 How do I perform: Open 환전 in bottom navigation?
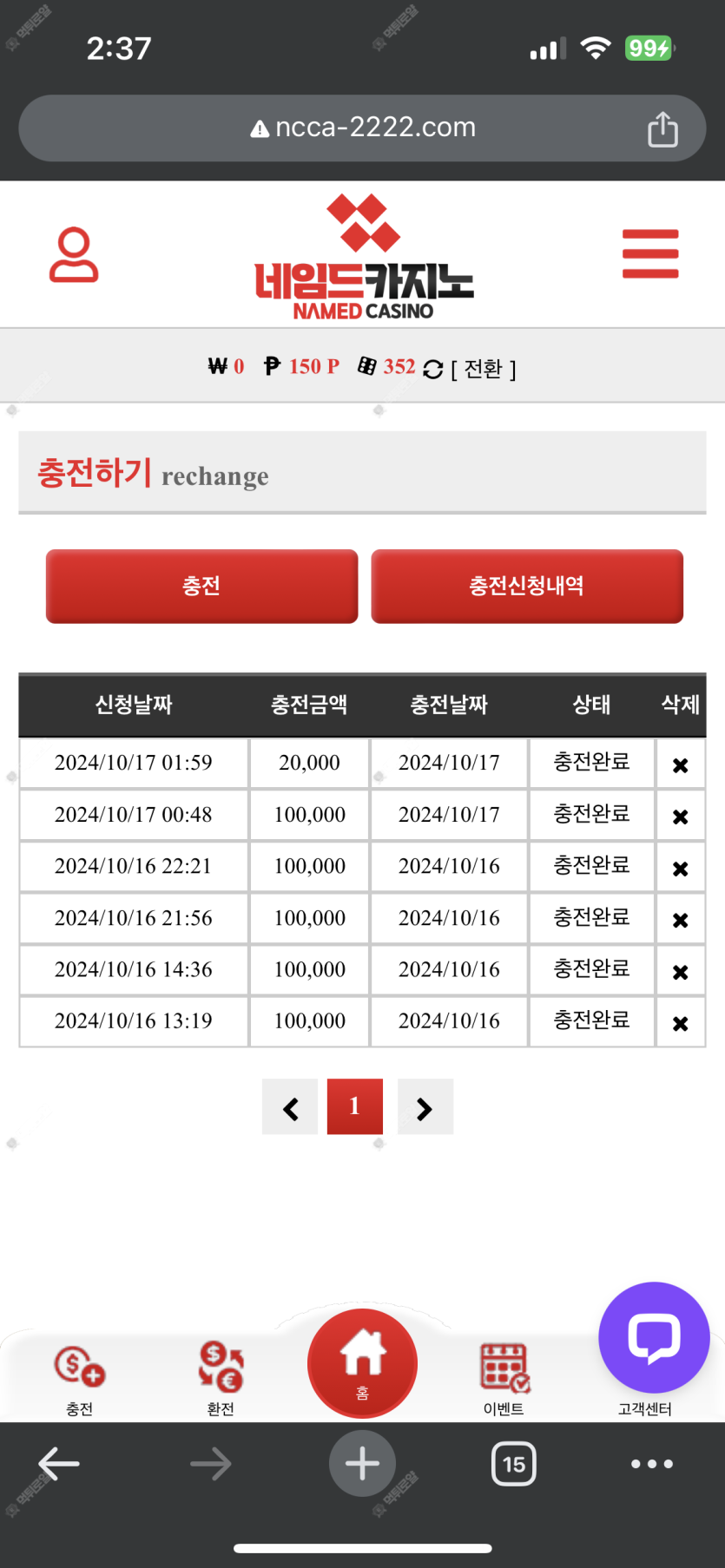tap(221, 1379)
